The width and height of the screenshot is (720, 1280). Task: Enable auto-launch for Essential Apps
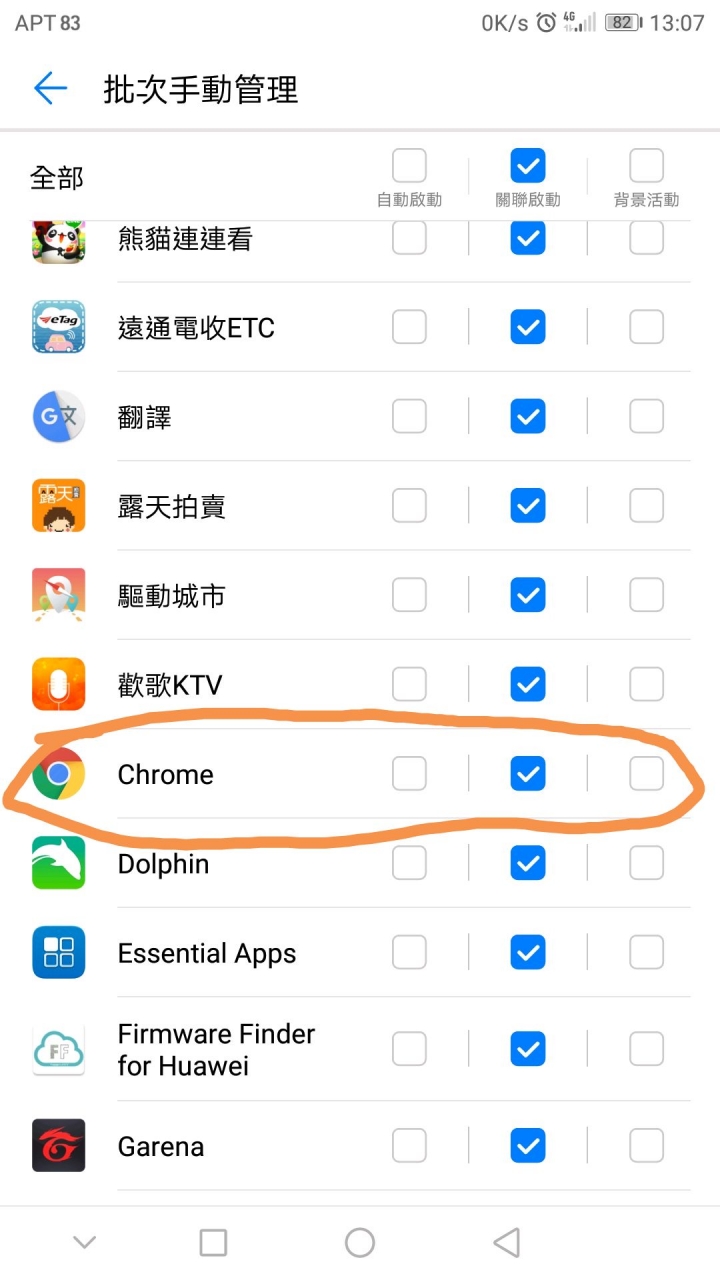(409, 953)
